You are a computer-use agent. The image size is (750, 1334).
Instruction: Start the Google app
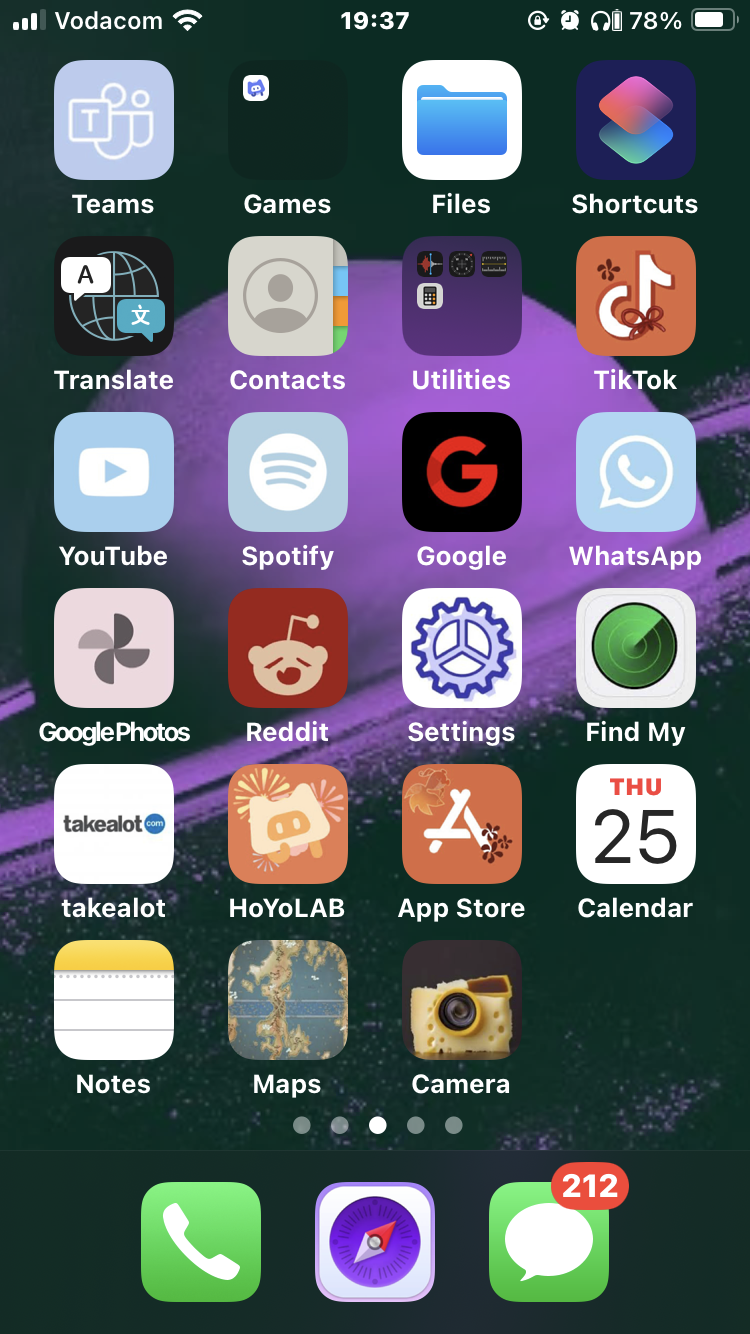click(461, 472)
